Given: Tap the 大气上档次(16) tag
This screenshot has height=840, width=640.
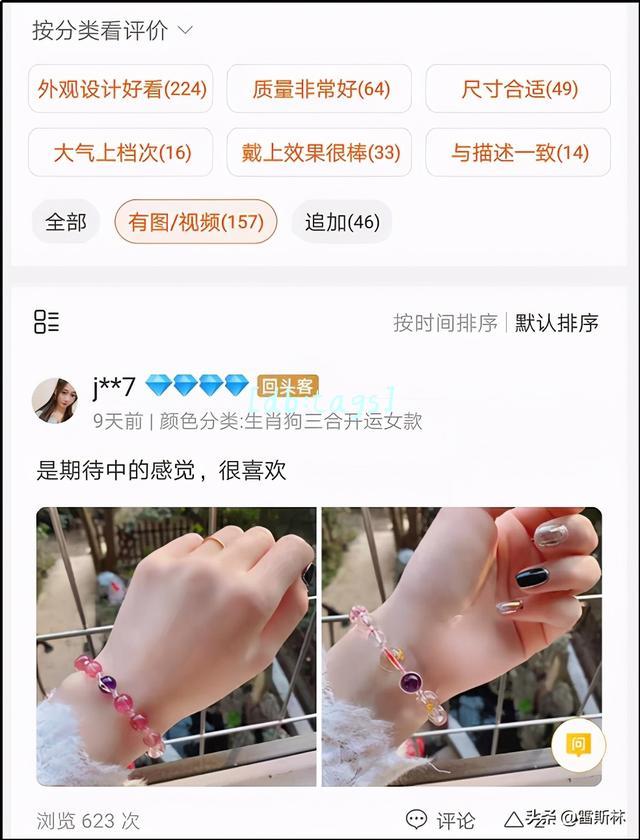Looking at the screenshot, I should click(x=121, y=153).
